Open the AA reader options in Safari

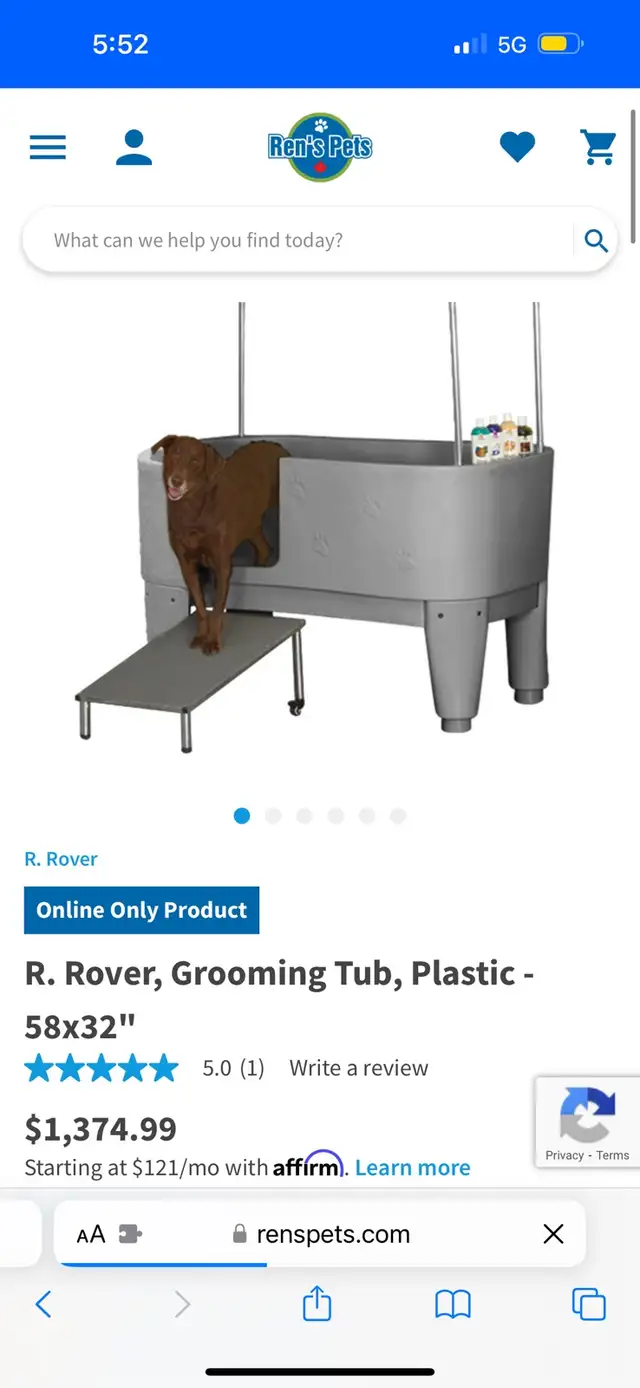tap(91, 1234)
